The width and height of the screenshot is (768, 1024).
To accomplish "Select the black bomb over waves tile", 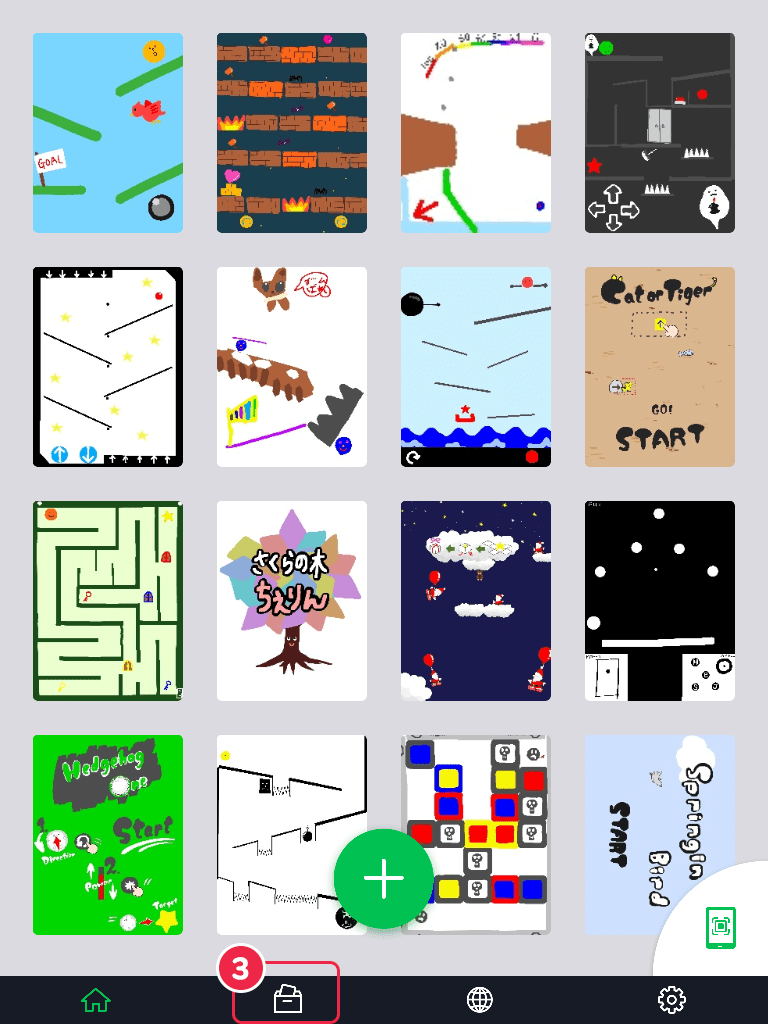I will point(475,366).
